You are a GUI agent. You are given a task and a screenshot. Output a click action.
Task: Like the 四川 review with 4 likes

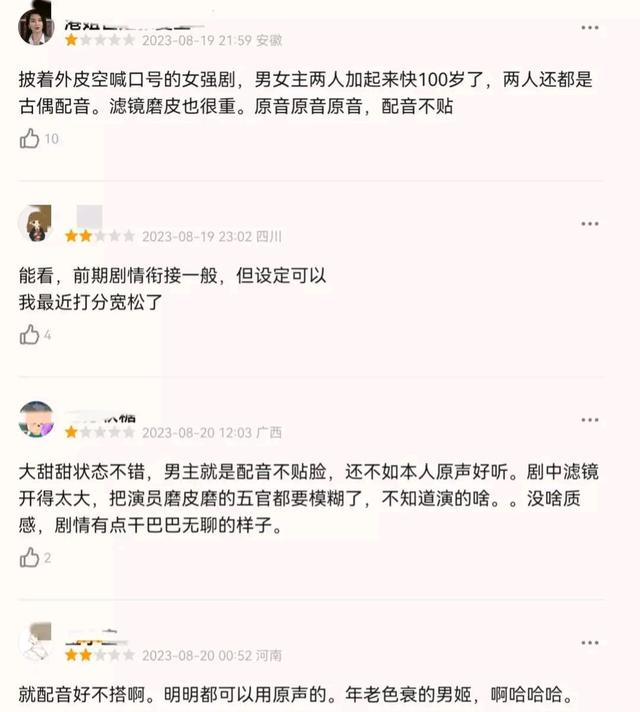coord(29,335)
